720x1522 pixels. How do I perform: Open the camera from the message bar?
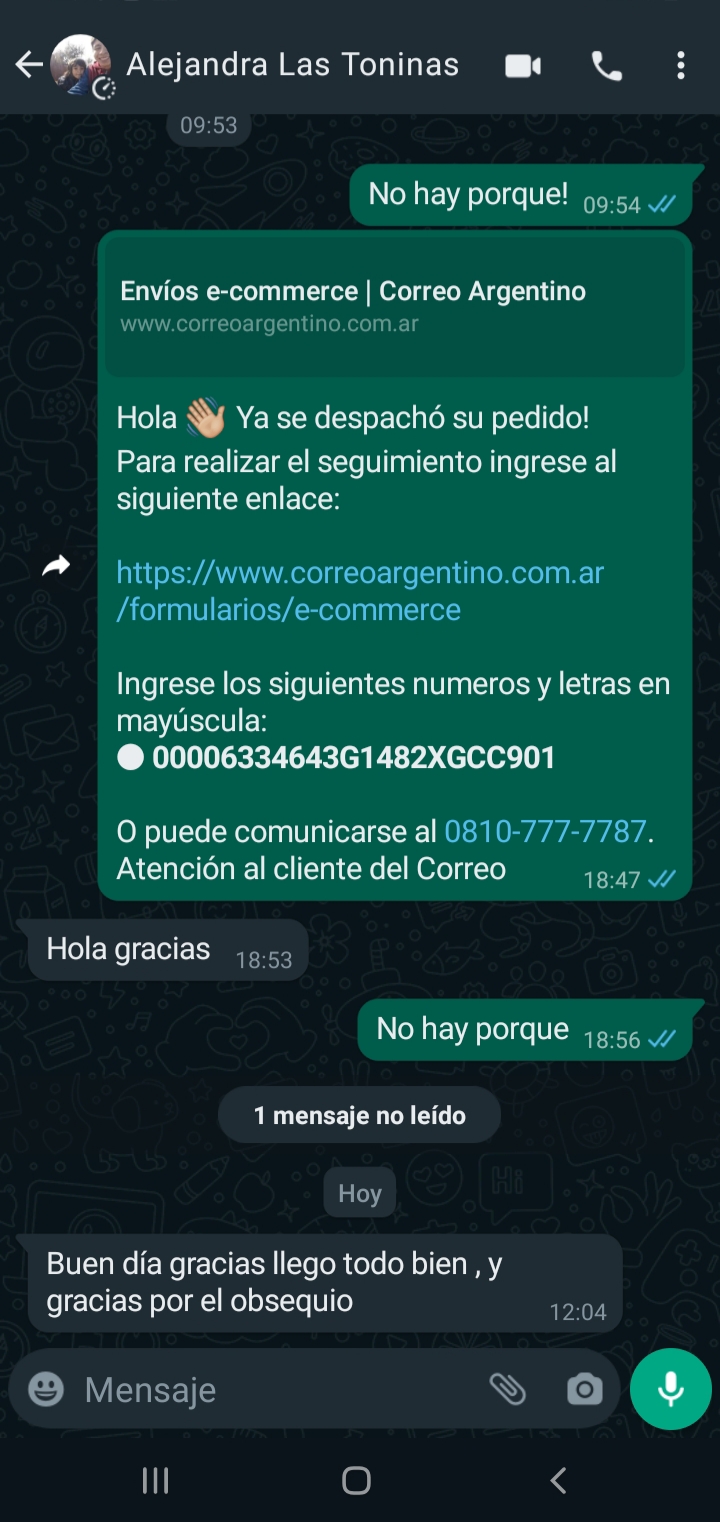coord(584,1389)
